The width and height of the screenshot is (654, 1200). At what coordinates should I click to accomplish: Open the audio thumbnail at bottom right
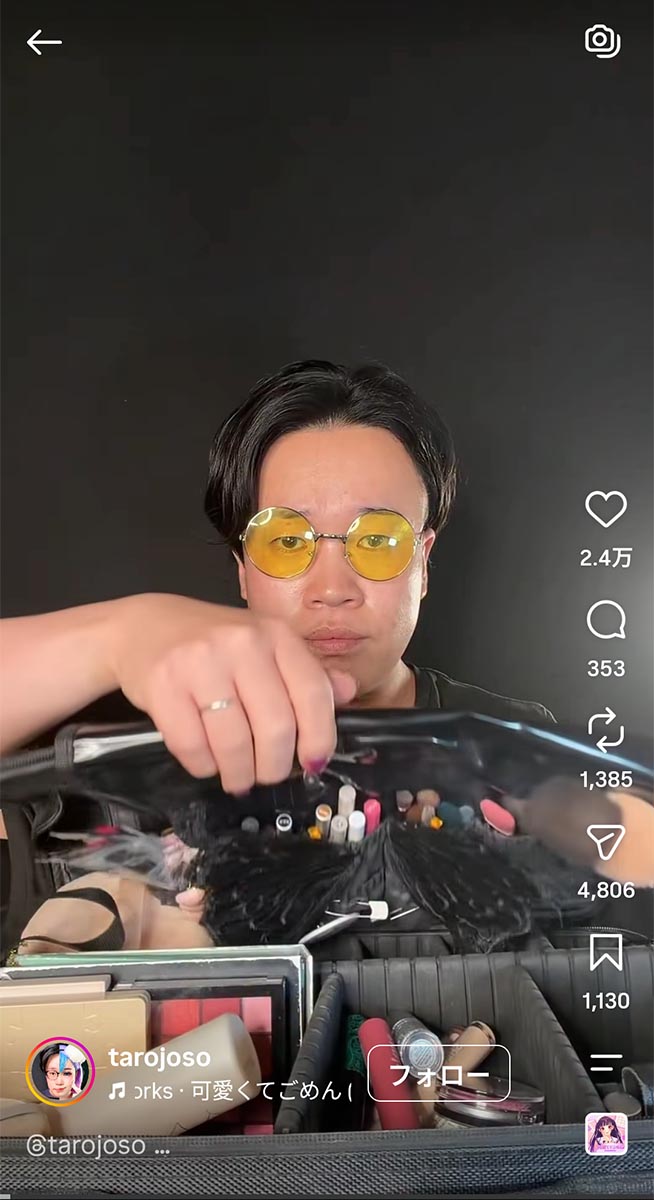click(606, 1134)
